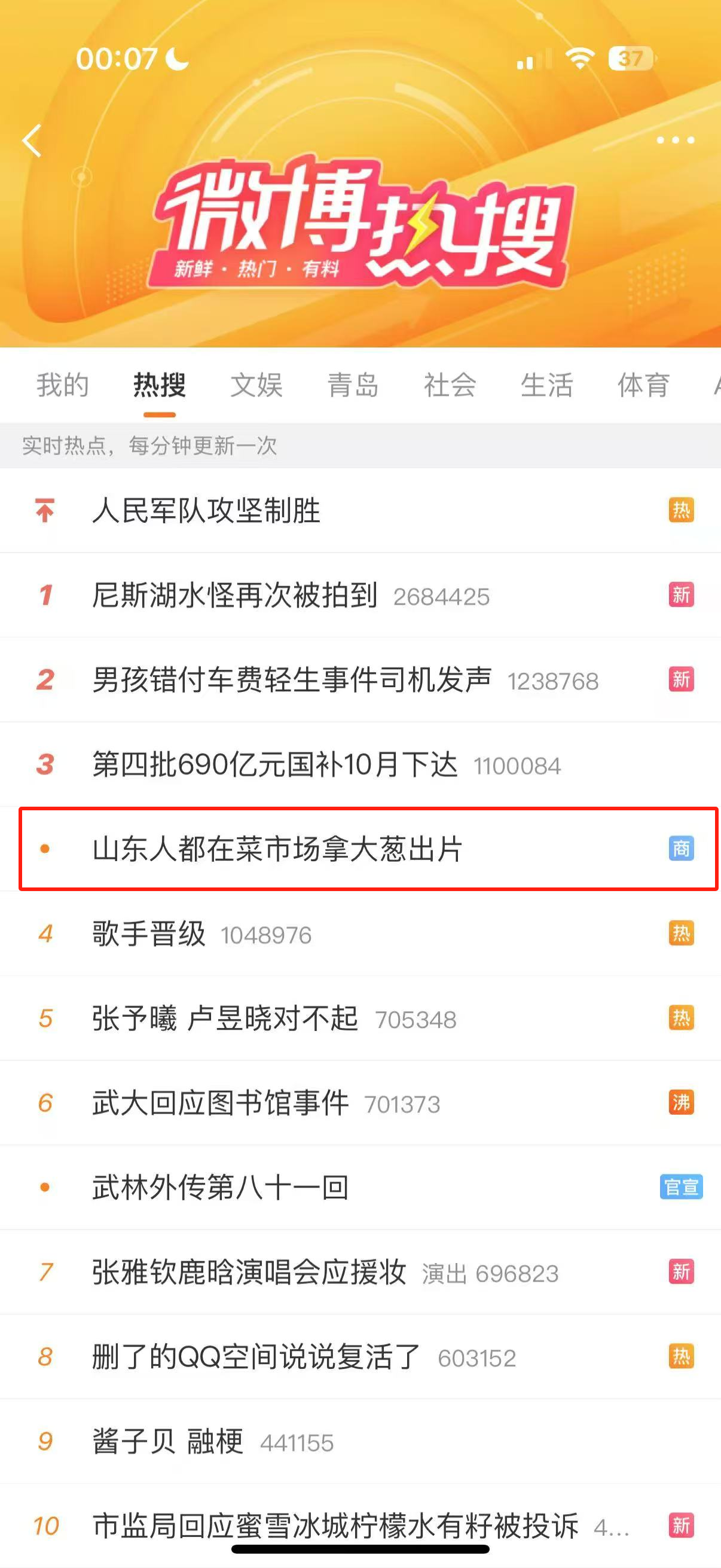Open topic 删了的QQ空间说说复活了
Image resolution: width=721 pixels, height=1568 pixels.
256,1357
